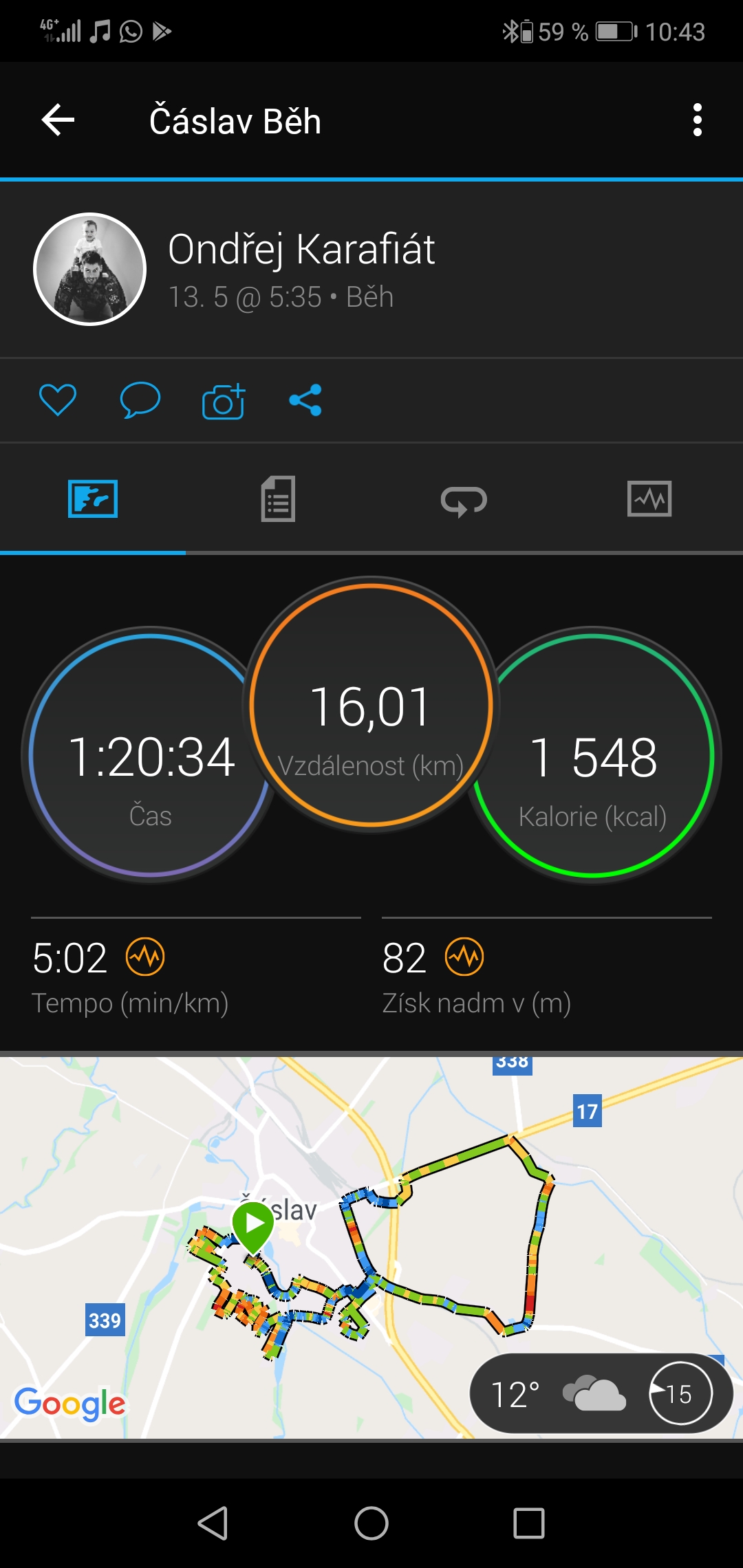Open the route map of Čáslav
The height and width of the screenshot is (1568, 743).
[371, 1248]
